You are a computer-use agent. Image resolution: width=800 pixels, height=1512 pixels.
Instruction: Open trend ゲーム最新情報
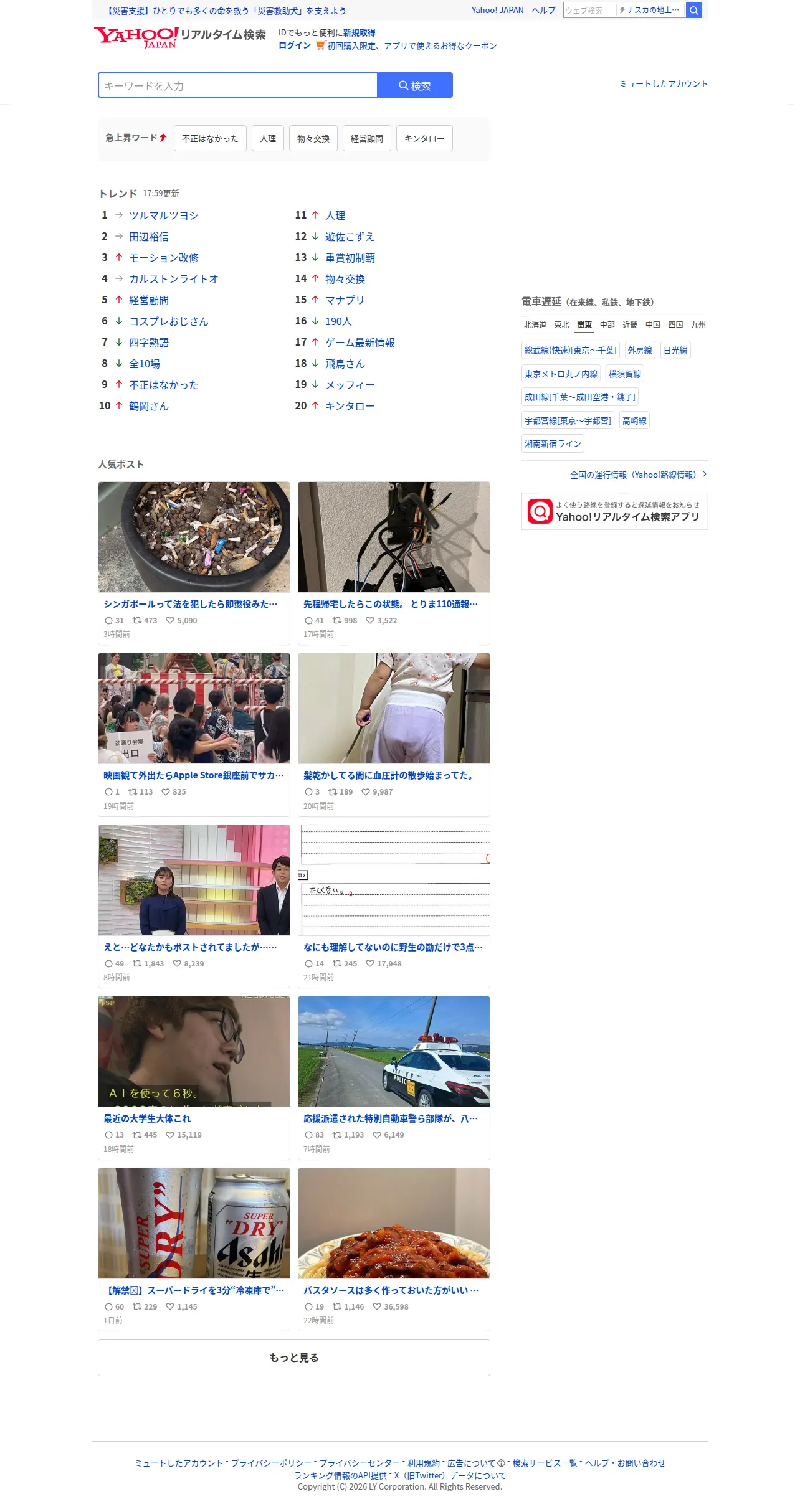[x=360, y=343]
